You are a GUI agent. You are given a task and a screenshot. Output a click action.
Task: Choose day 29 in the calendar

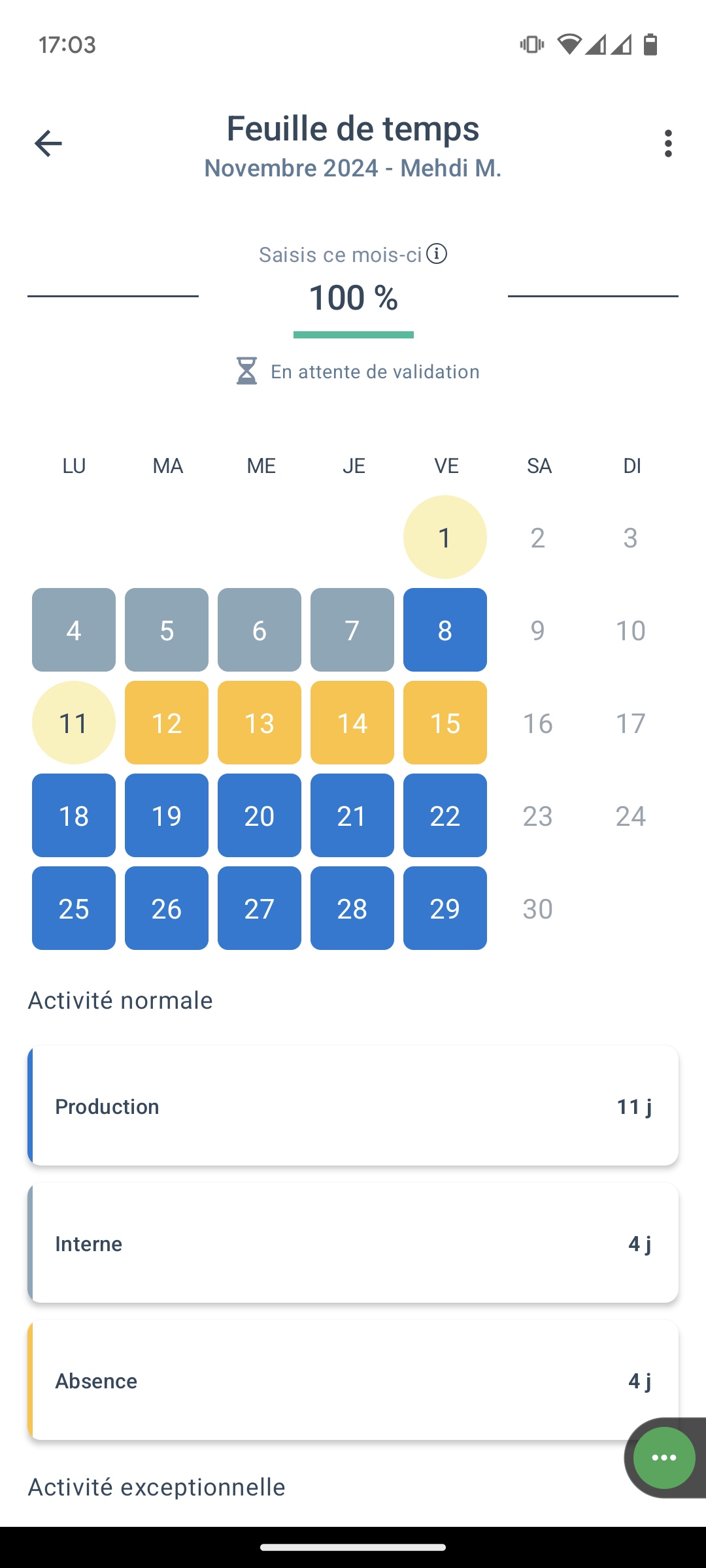coord(445,908)
